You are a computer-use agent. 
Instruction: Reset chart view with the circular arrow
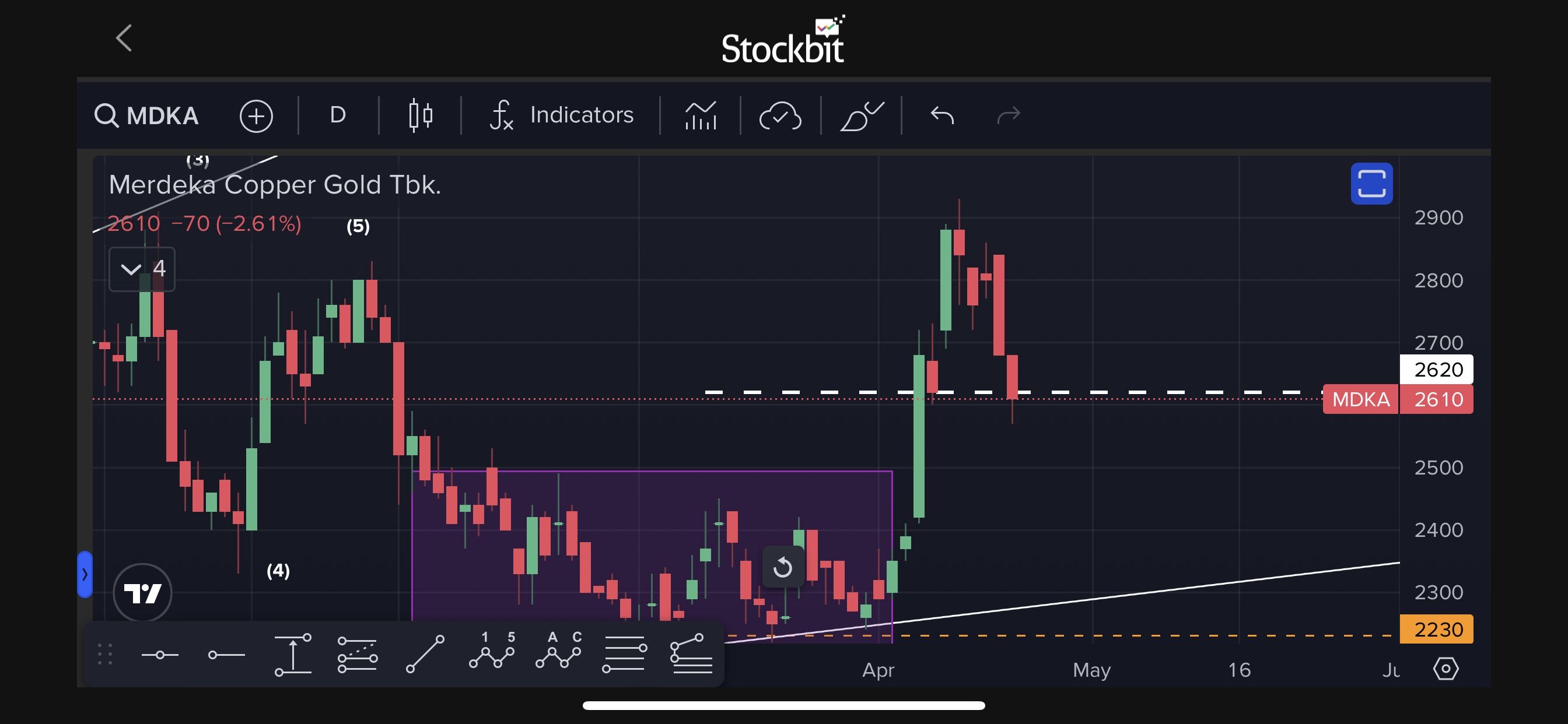coord(783,567)
